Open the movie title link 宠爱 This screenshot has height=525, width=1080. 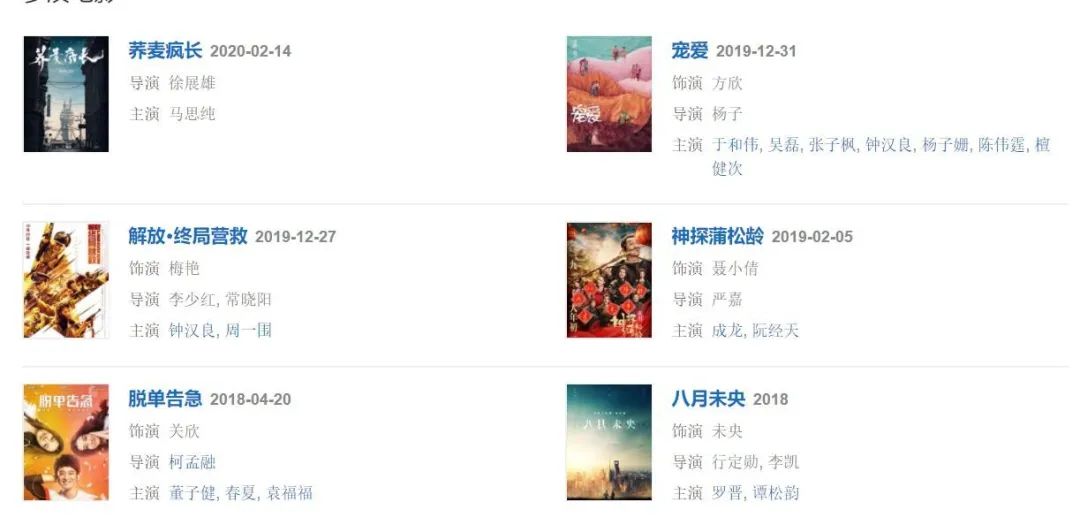[x=689, y=50]
